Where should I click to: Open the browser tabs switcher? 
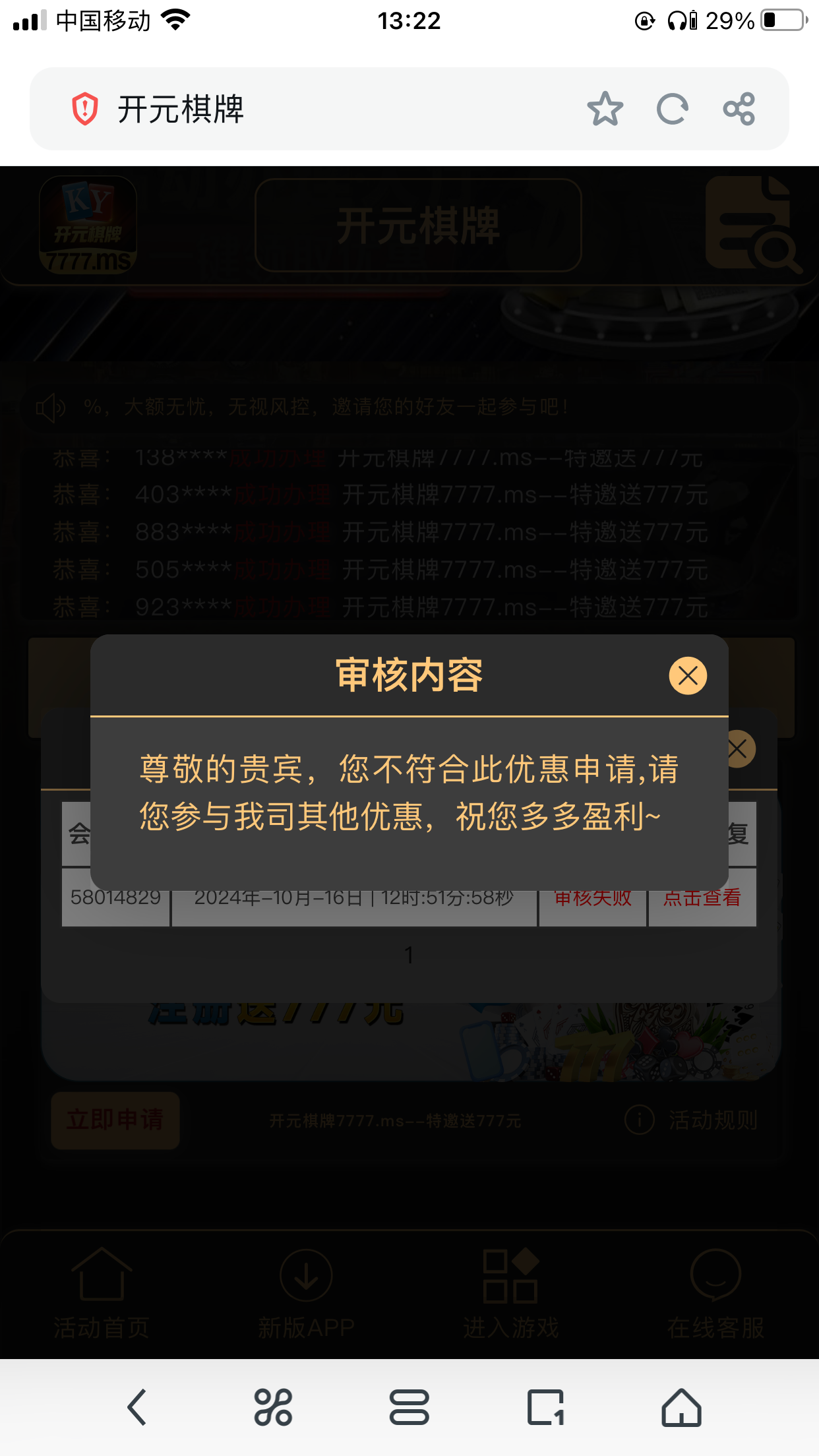(545, 1407)
